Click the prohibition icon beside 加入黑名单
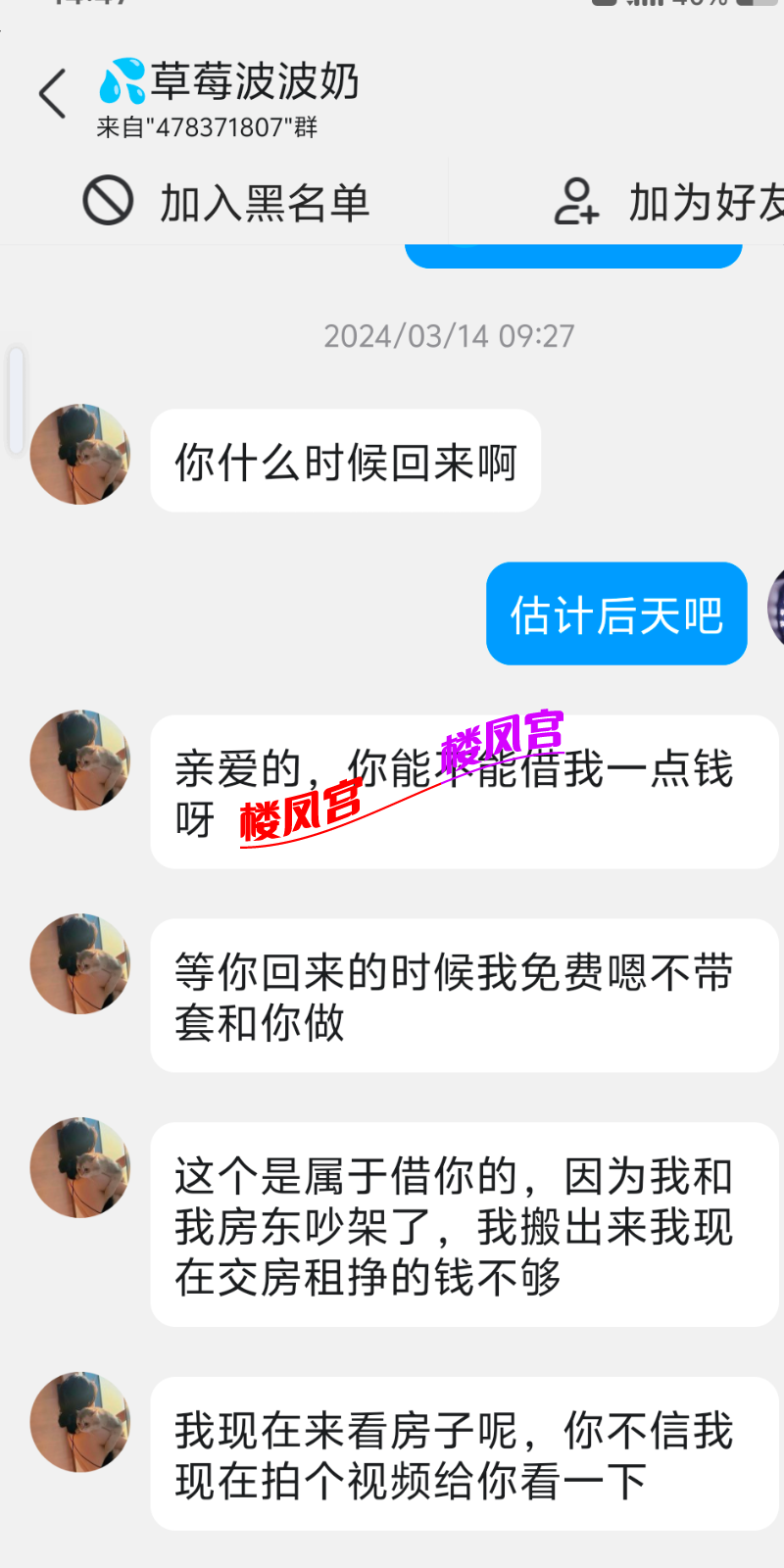This screenshot has width=784, height=1568. 111,200
